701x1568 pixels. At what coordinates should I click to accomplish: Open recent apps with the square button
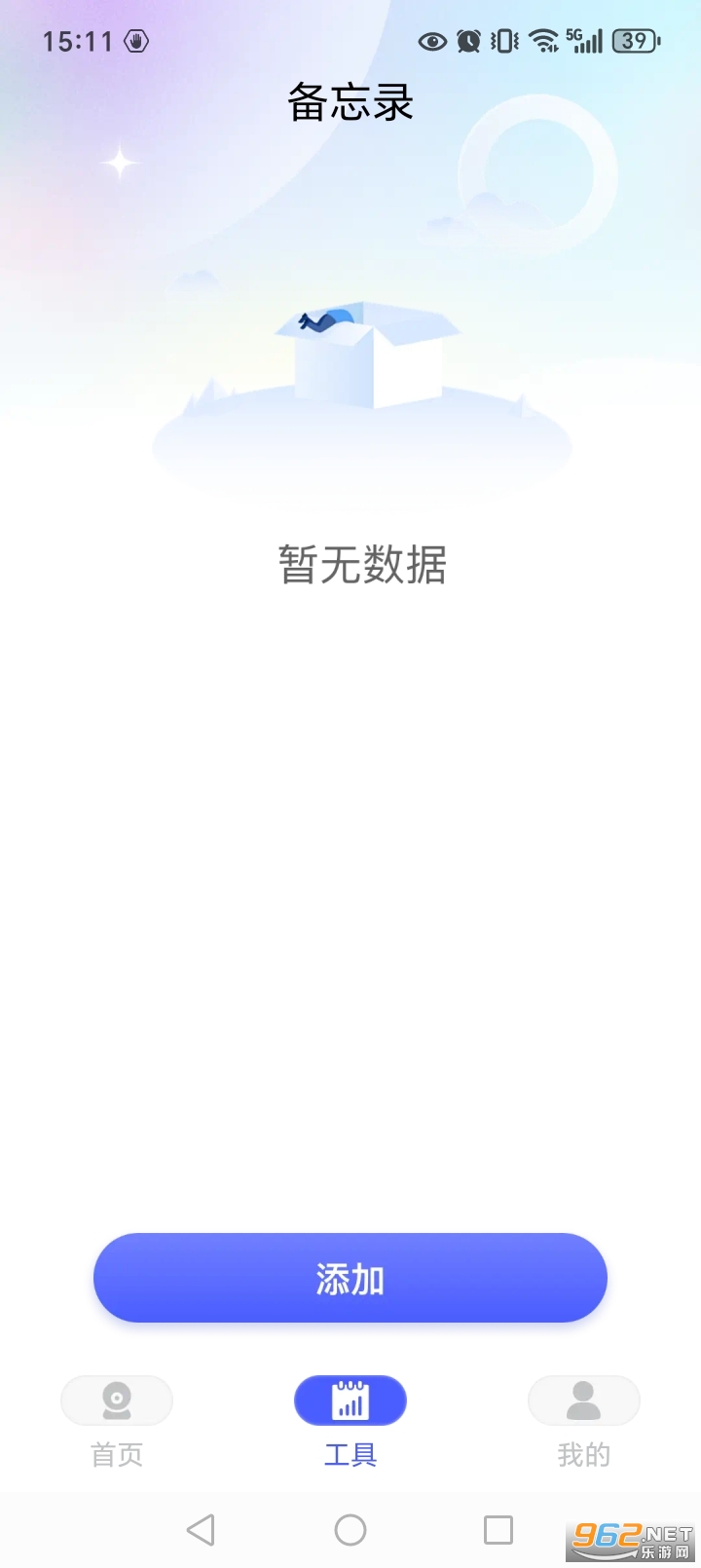tap(498, 1529)
